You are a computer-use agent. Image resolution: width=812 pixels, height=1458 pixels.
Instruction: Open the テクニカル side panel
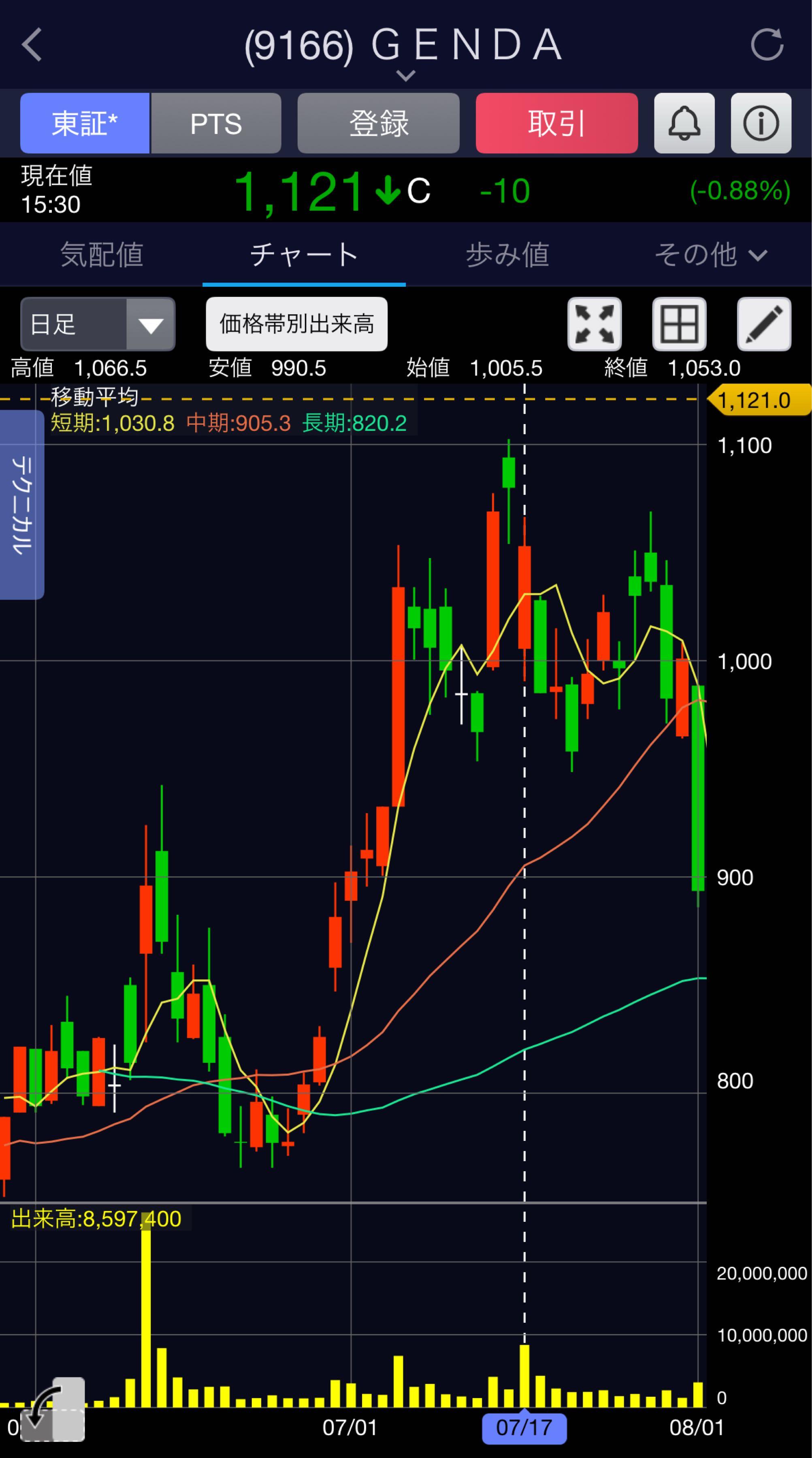point(21,504)
